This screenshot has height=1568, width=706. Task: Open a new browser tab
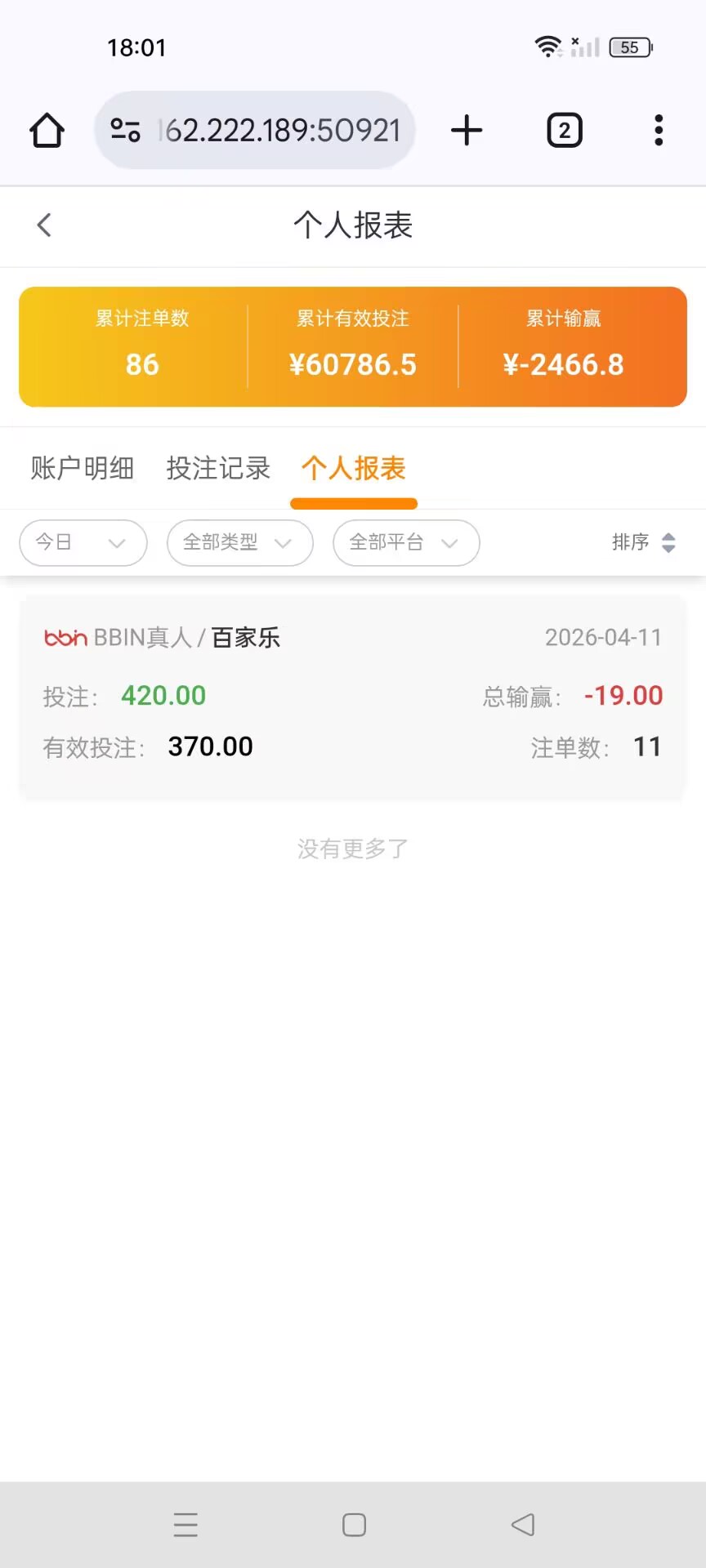[467, 131]
